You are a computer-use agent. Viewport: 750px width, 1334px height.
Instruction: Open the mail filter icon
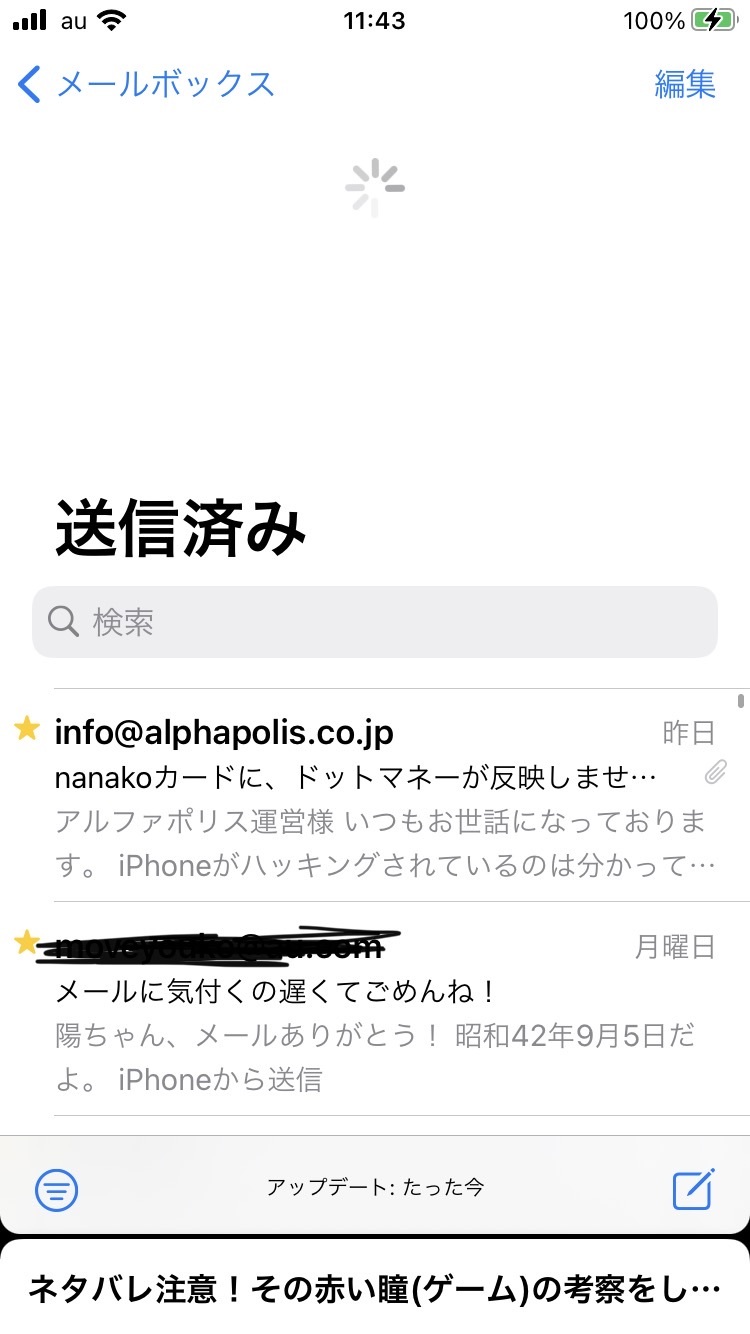coord(57,1189)
